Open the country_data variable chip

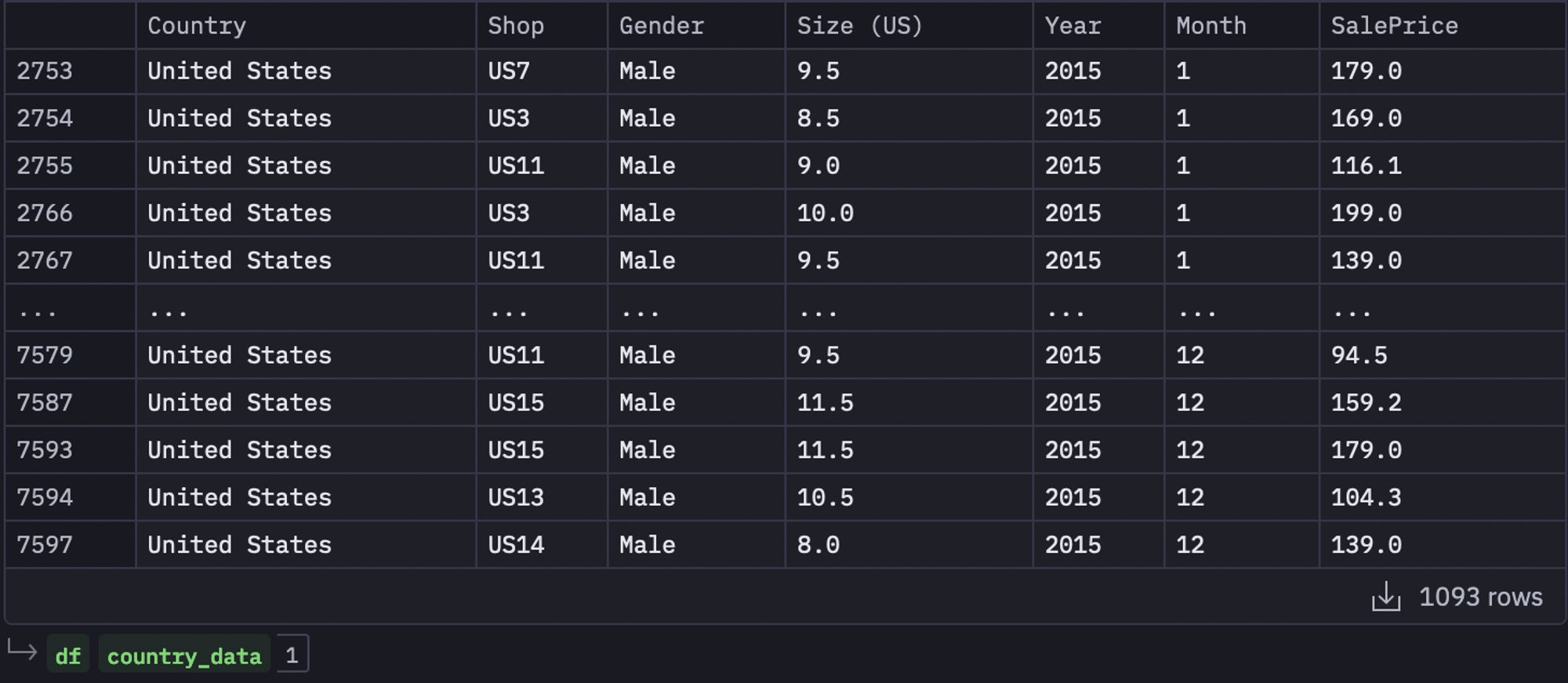184,656
